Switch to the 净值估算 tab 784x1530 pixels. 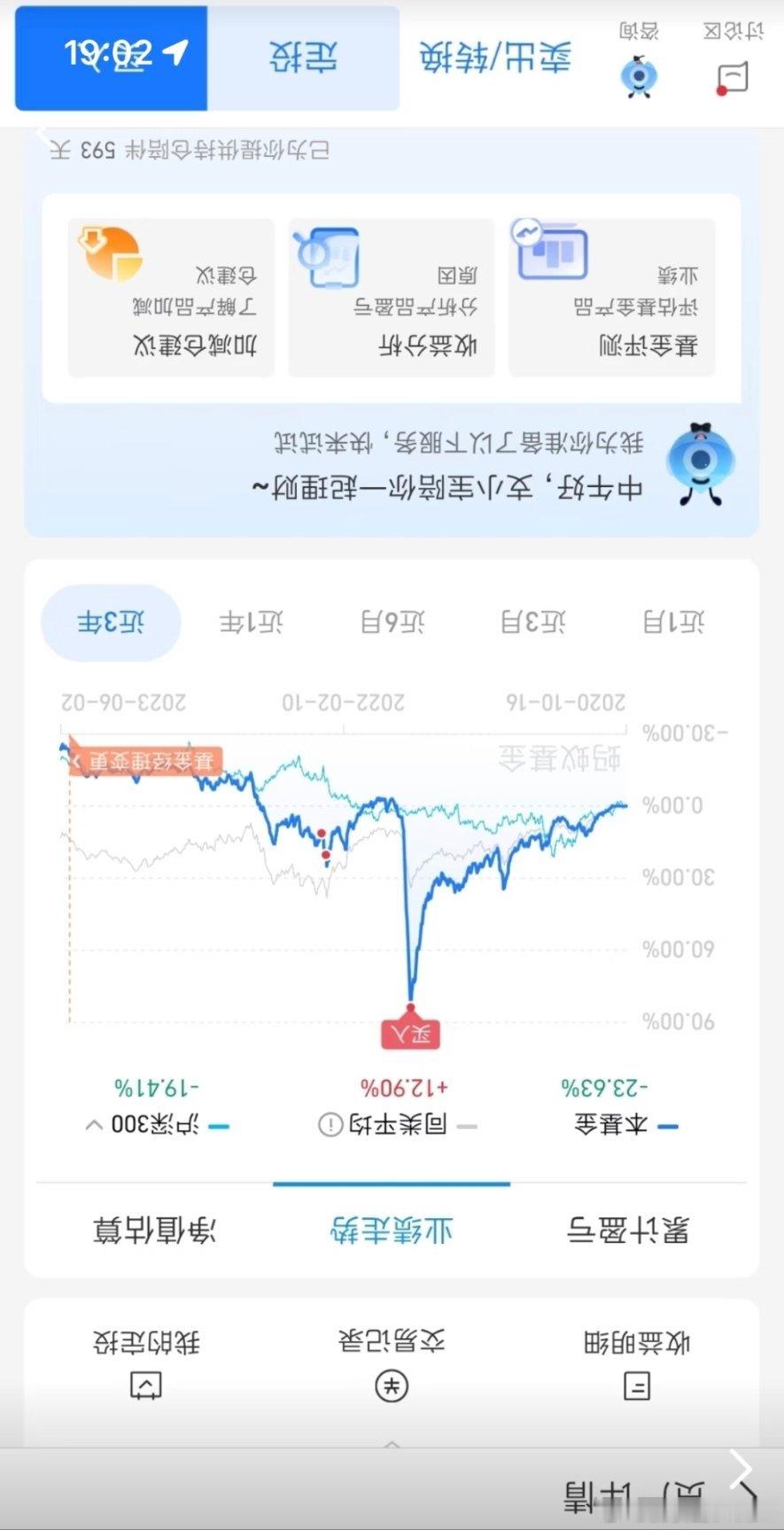coord(149,1227)
